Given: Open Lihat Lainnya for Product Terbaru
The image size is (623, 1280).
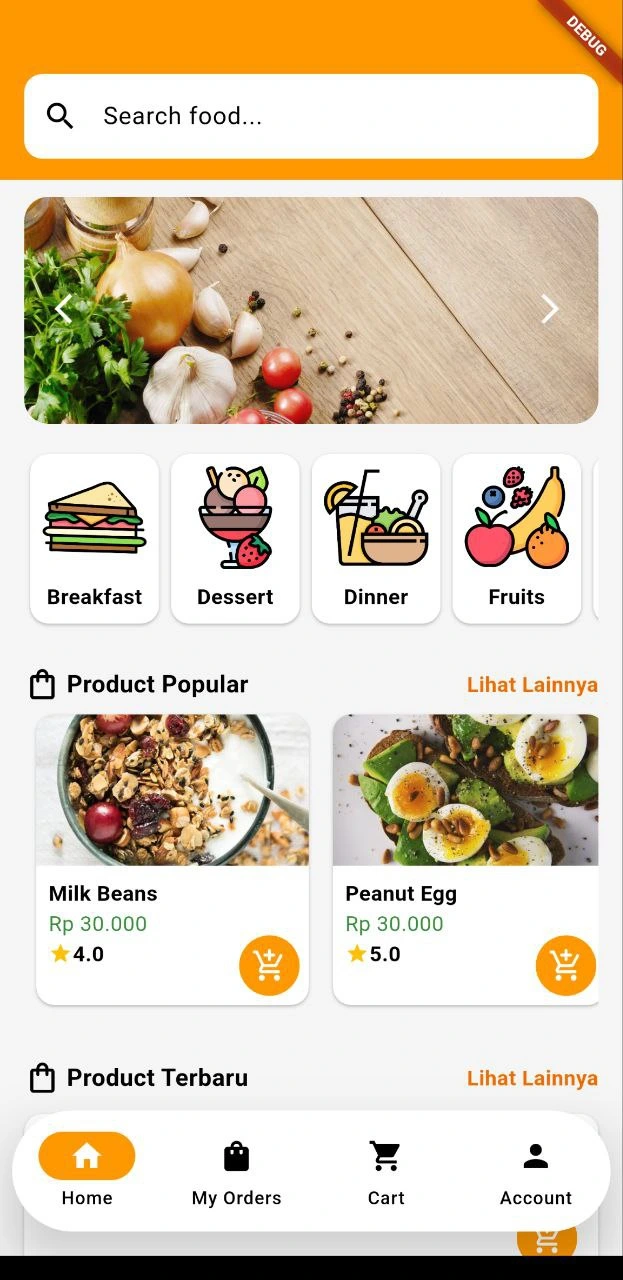Looking at the screenshot, I should (532, 1078).
